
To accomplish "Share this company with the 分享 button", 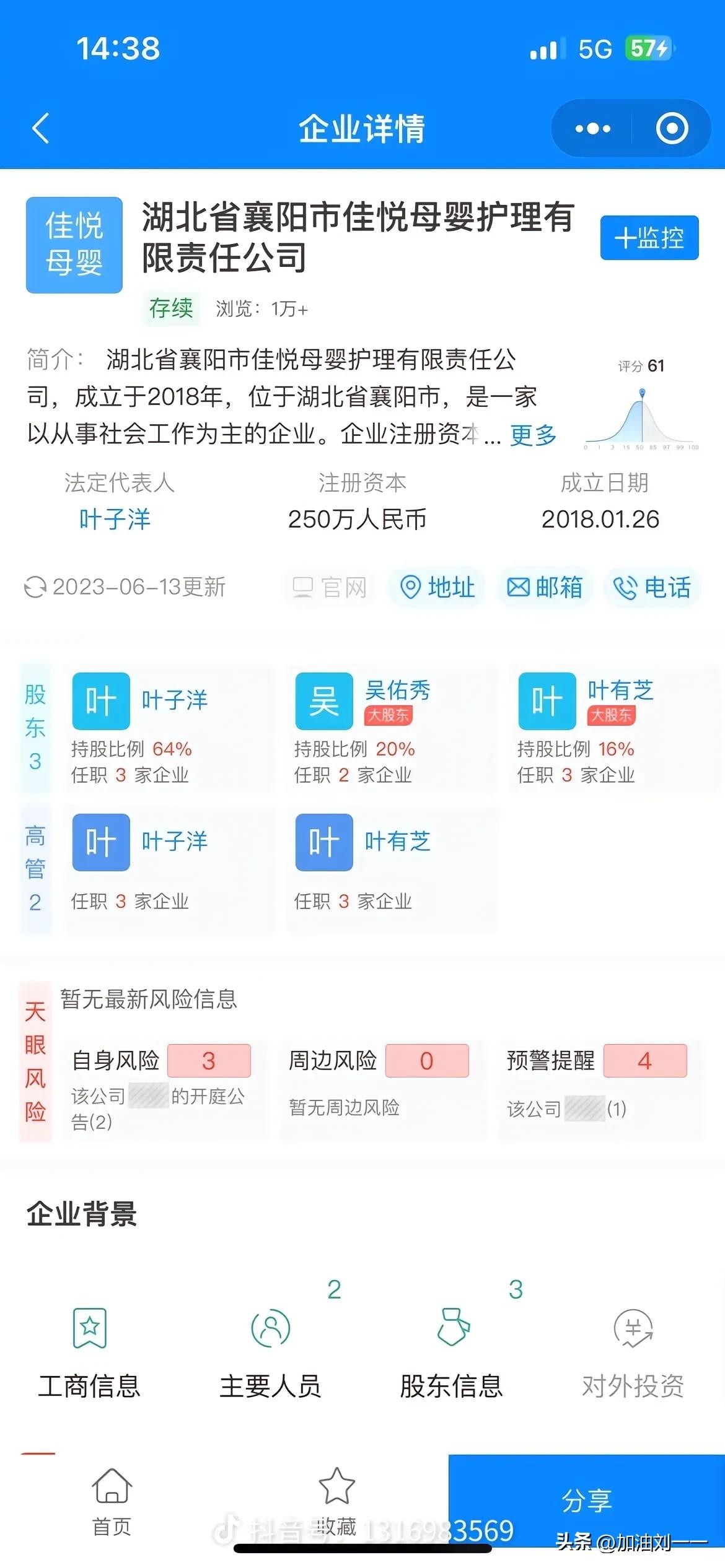I will (x=586, y=1500).
